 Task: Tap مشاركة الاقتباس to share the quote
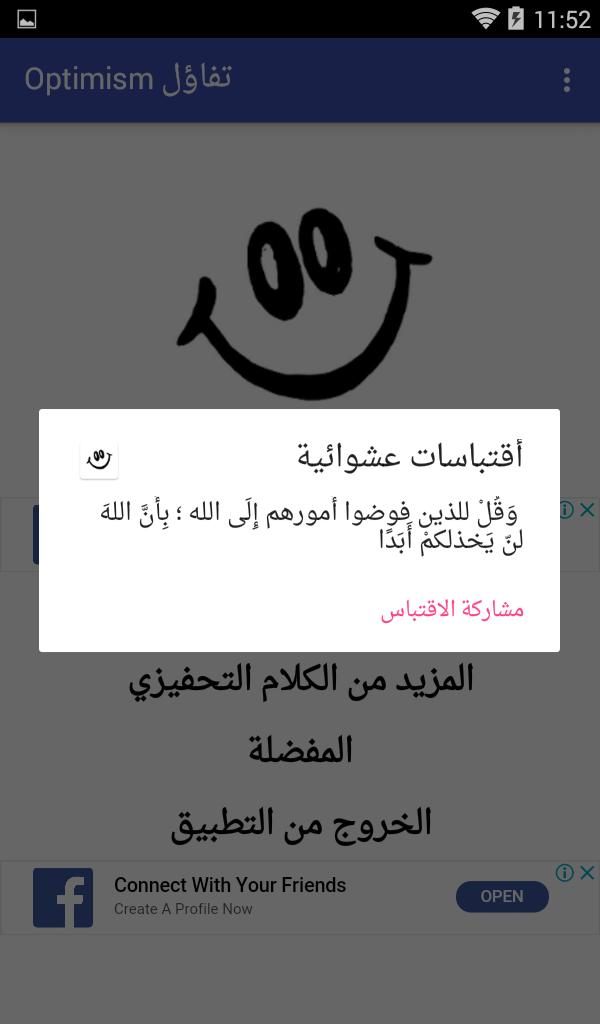[x=452, y=610]
